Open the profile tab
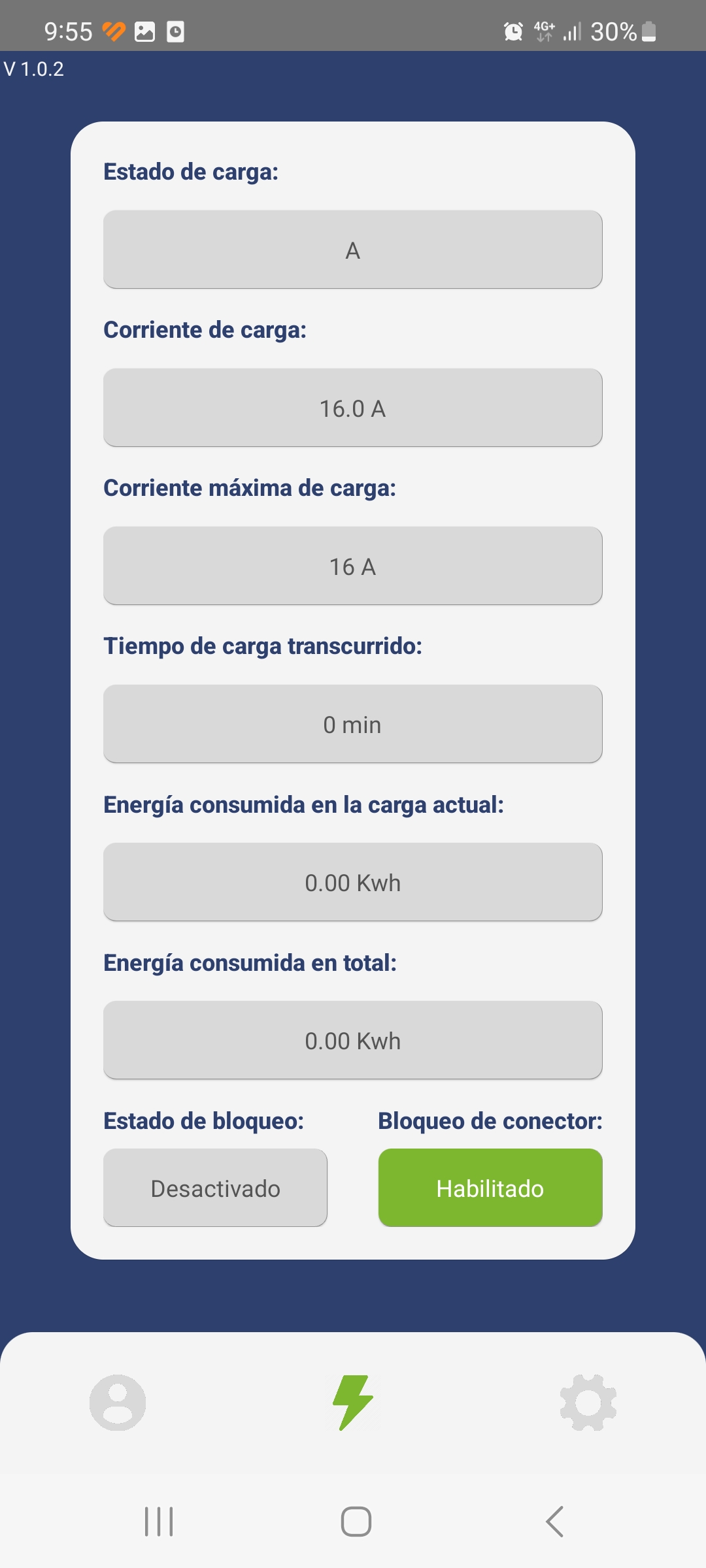706x1568 pixels. point(118,1403)
